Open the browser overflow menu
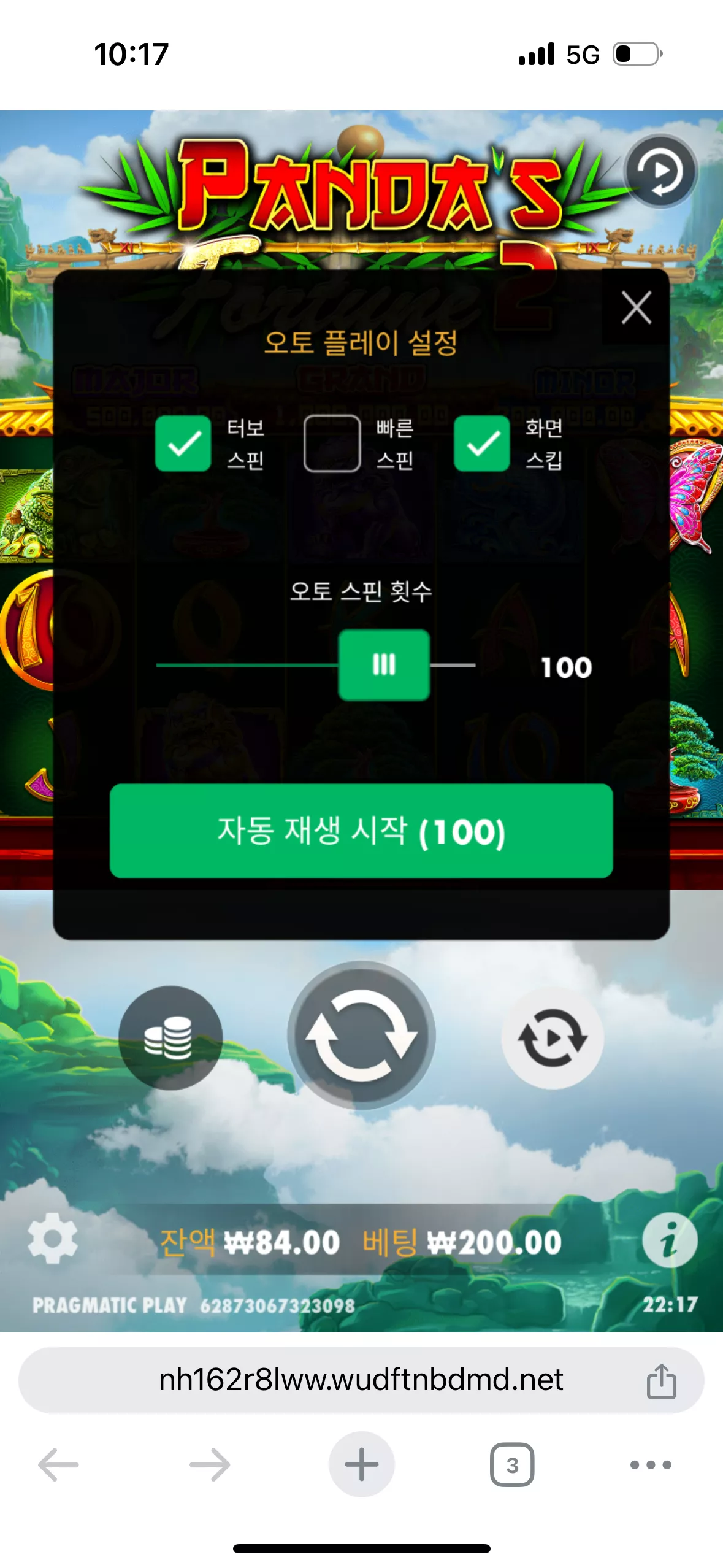 pos(651,1465)
